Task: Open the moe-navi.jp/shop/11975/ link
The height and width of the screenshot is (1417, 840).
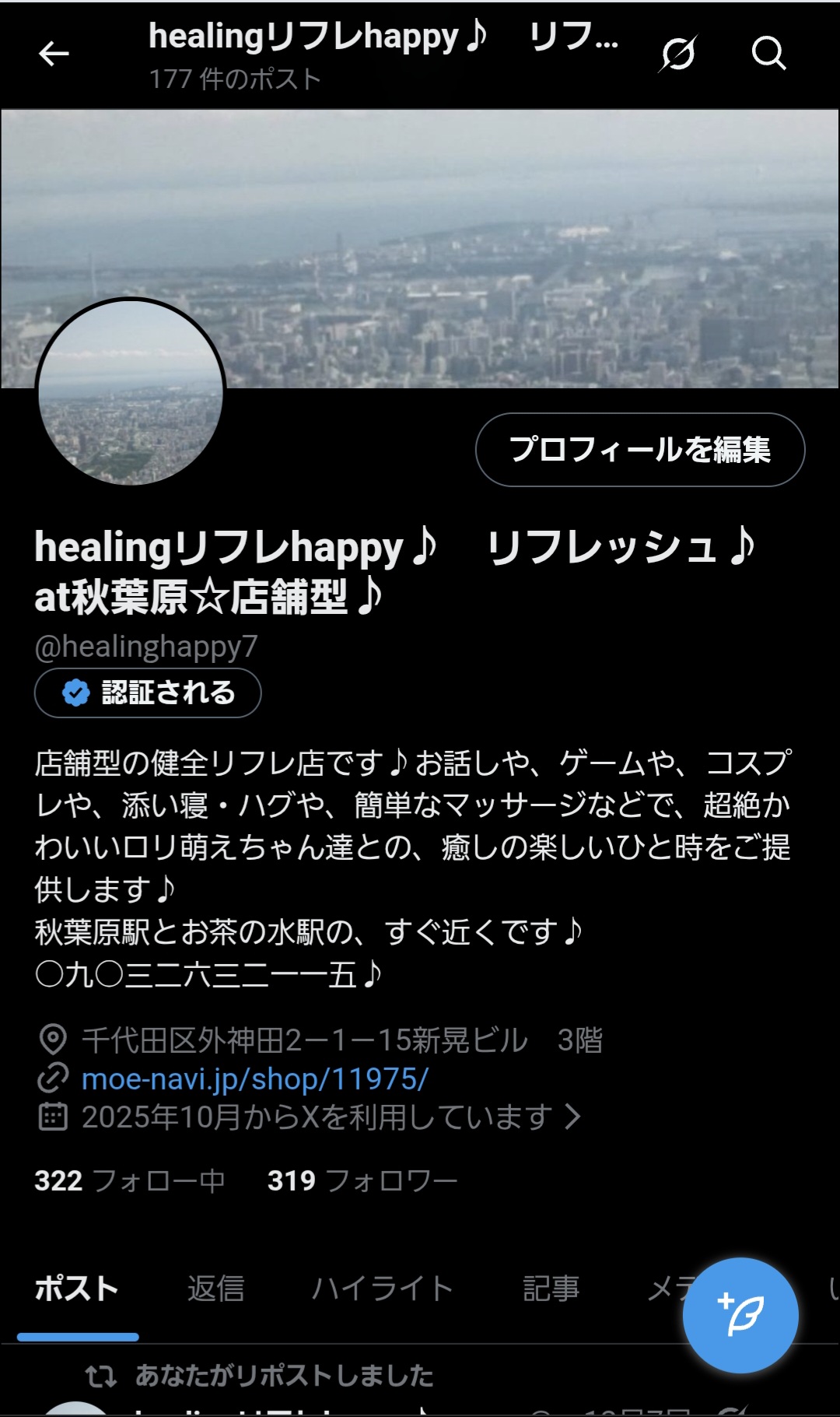Action: (x=254, y=1079)
